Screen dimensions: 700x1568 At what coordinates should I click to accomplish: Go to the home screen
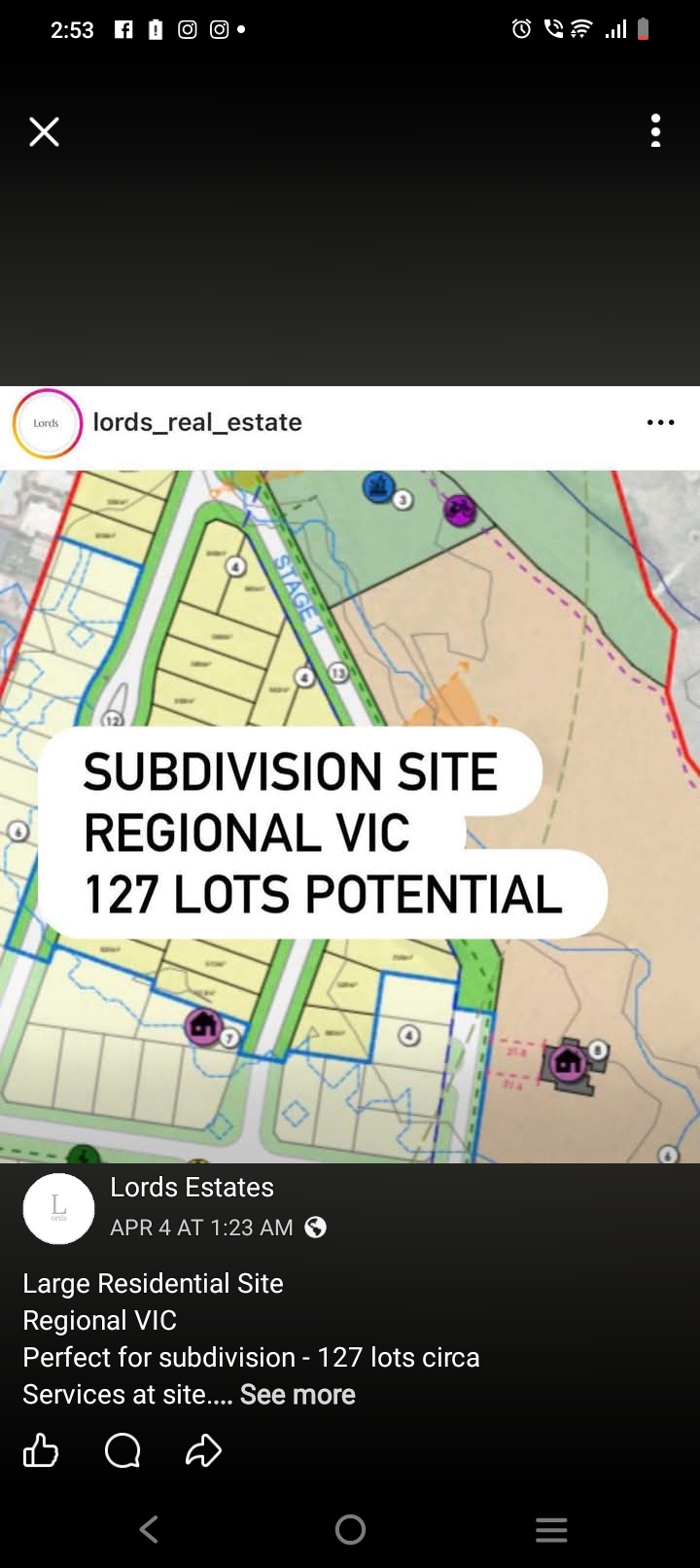350,1530
